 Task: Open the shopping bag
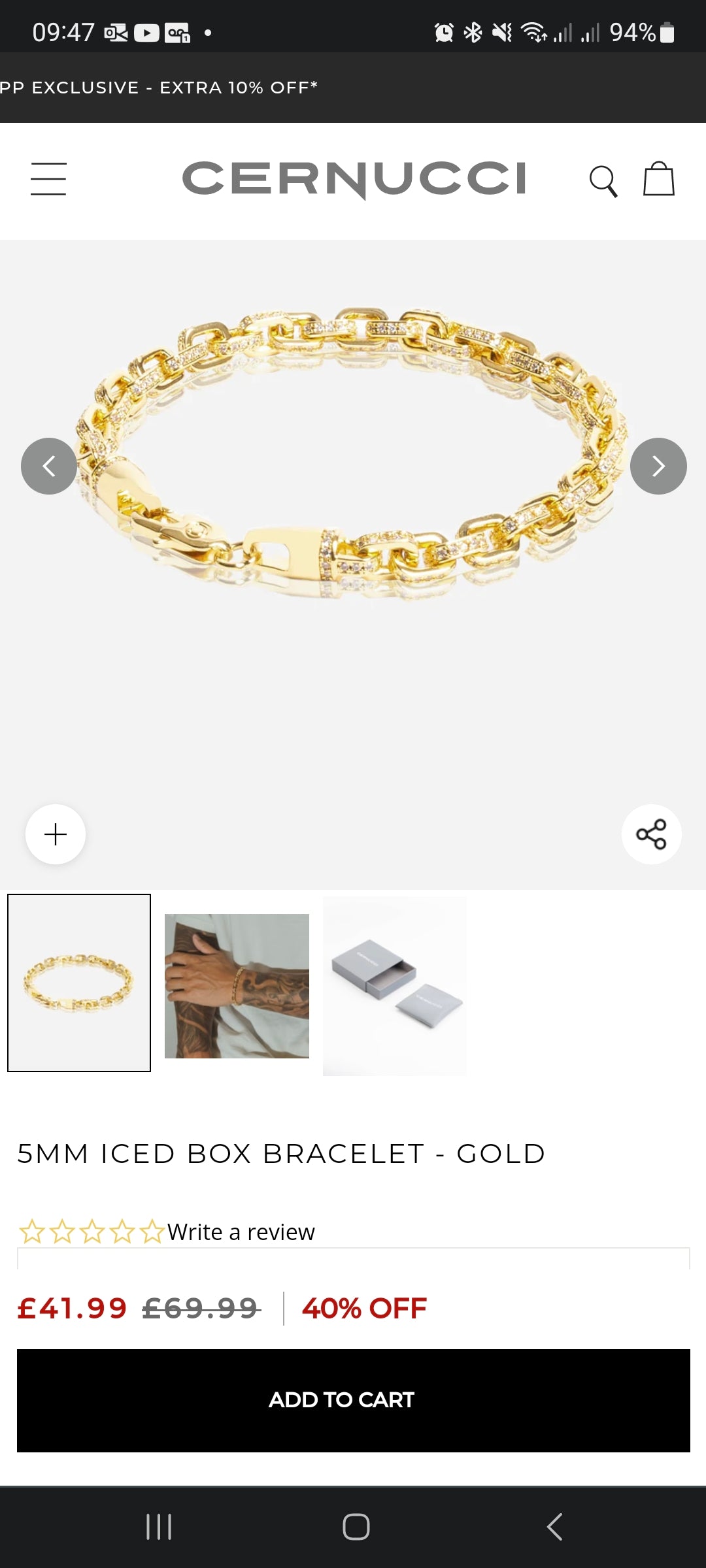pyautogui.click(x=658, y=179)
